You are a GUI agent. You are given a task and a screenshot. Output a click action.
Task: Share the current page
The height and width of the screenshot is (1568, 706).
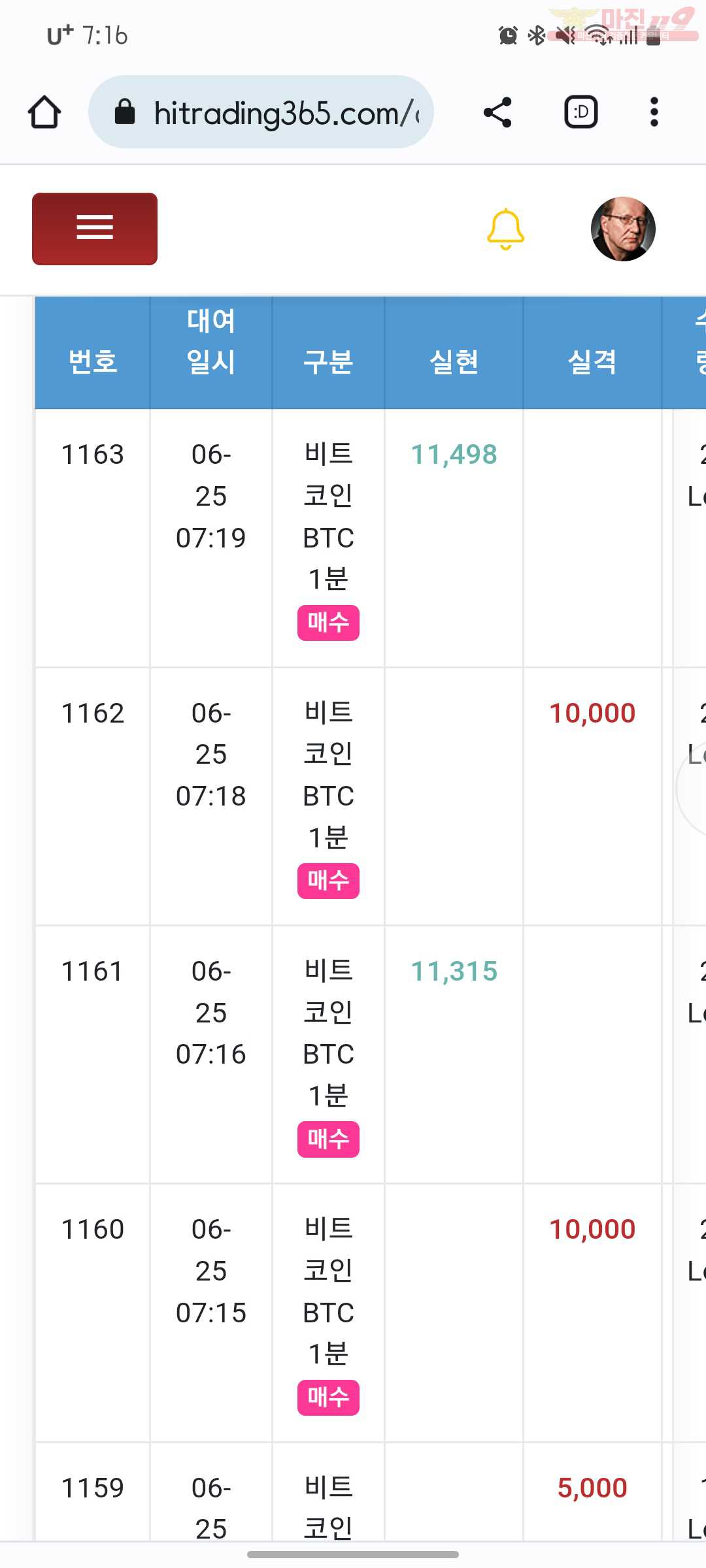tap(497, 112)
